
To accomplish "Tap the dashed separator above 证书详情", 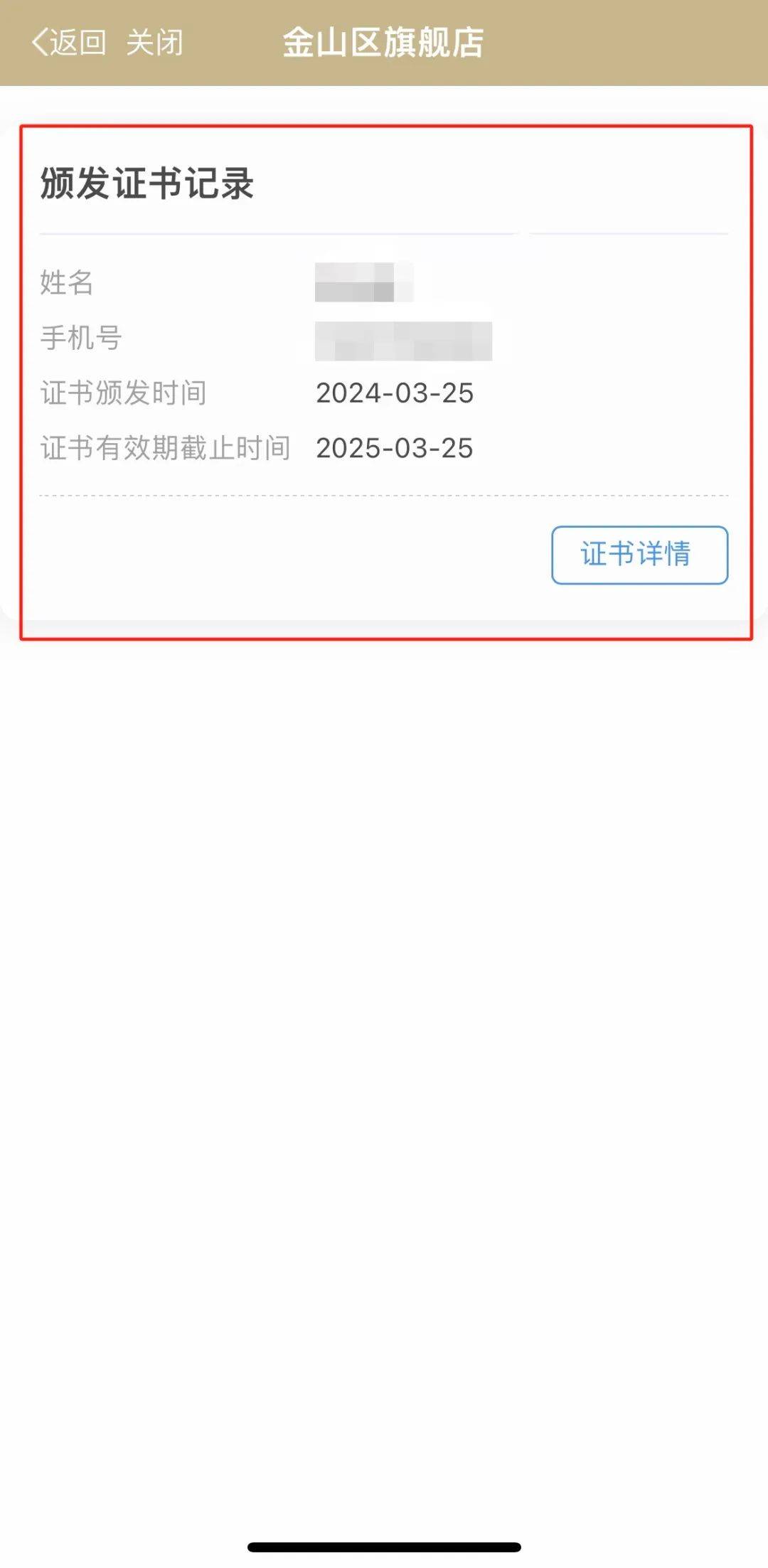I will pyautogui.click(x=384, y=492).
